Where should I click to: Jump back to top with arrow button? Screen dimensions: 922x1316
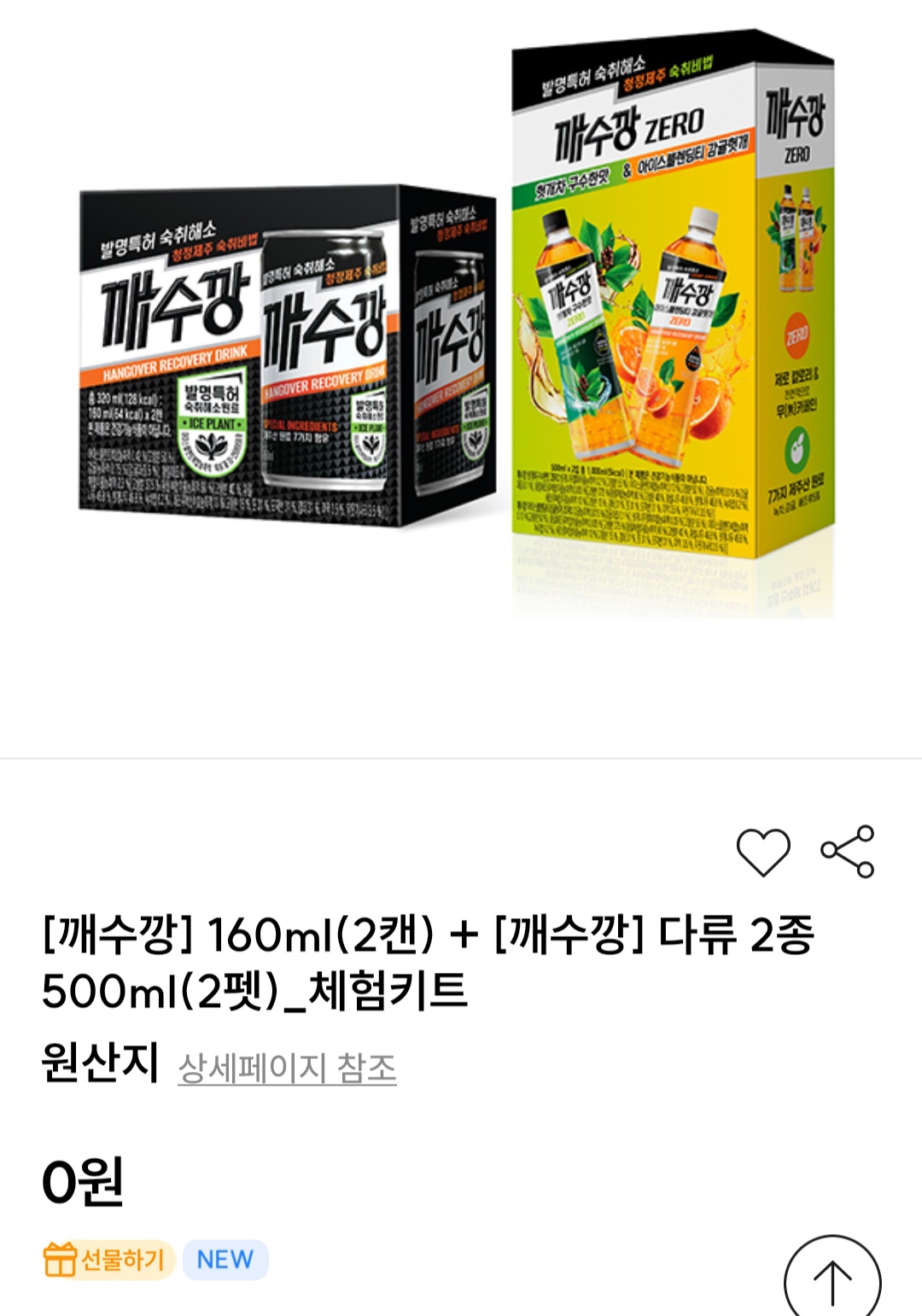point(832,1279)
